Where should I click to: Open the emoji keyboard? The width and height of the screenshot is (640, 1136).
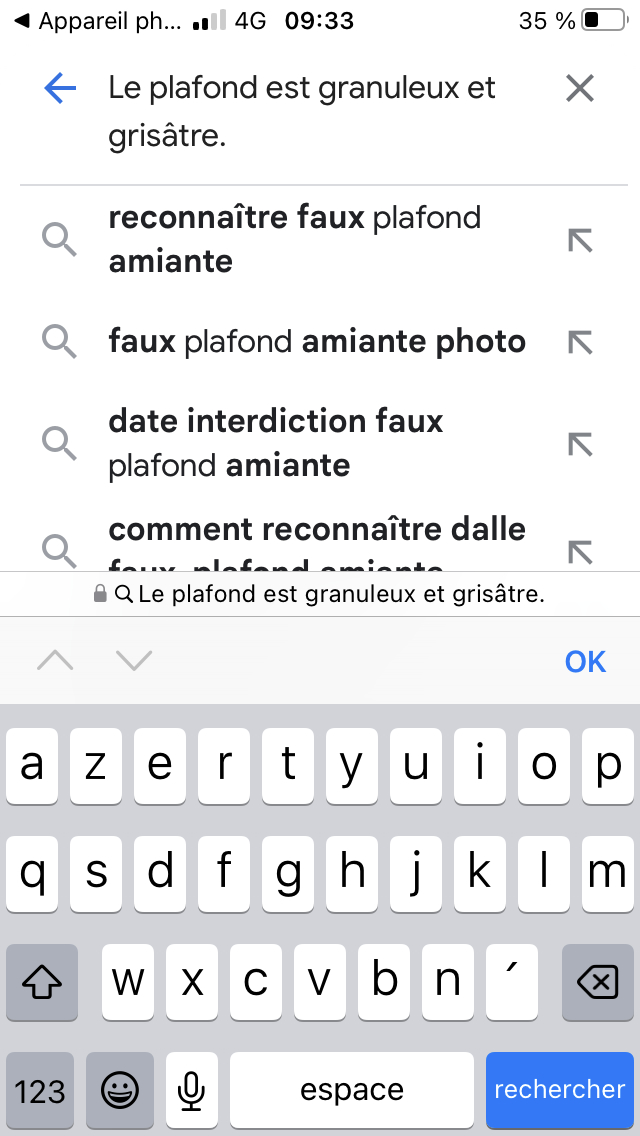[120, 1090]
